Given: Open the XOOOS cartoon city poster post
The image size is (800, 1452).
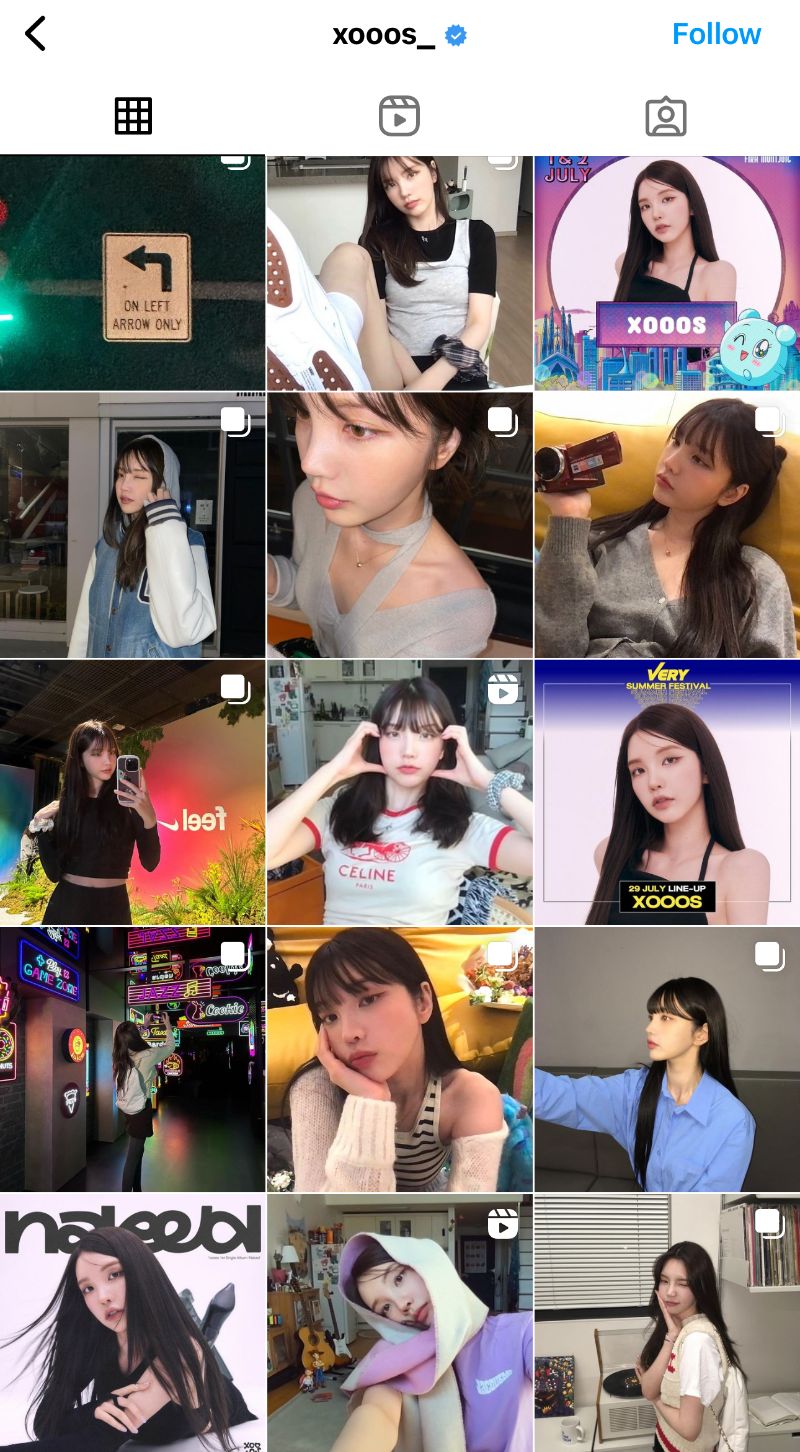Looking at the screenshot, I should (666, 273).
